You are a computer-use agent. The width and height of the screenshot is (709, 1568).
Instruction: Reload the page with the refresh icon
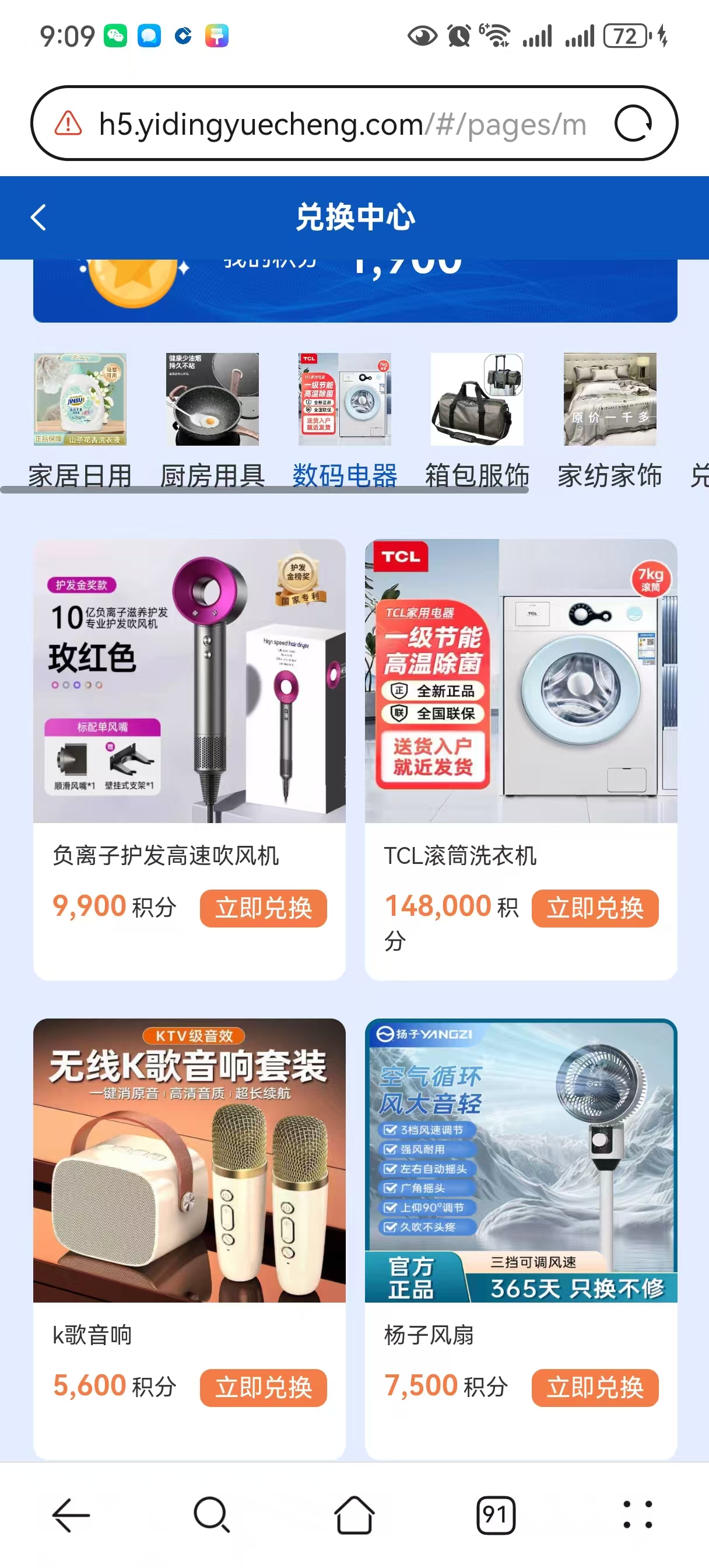(632, 124)
